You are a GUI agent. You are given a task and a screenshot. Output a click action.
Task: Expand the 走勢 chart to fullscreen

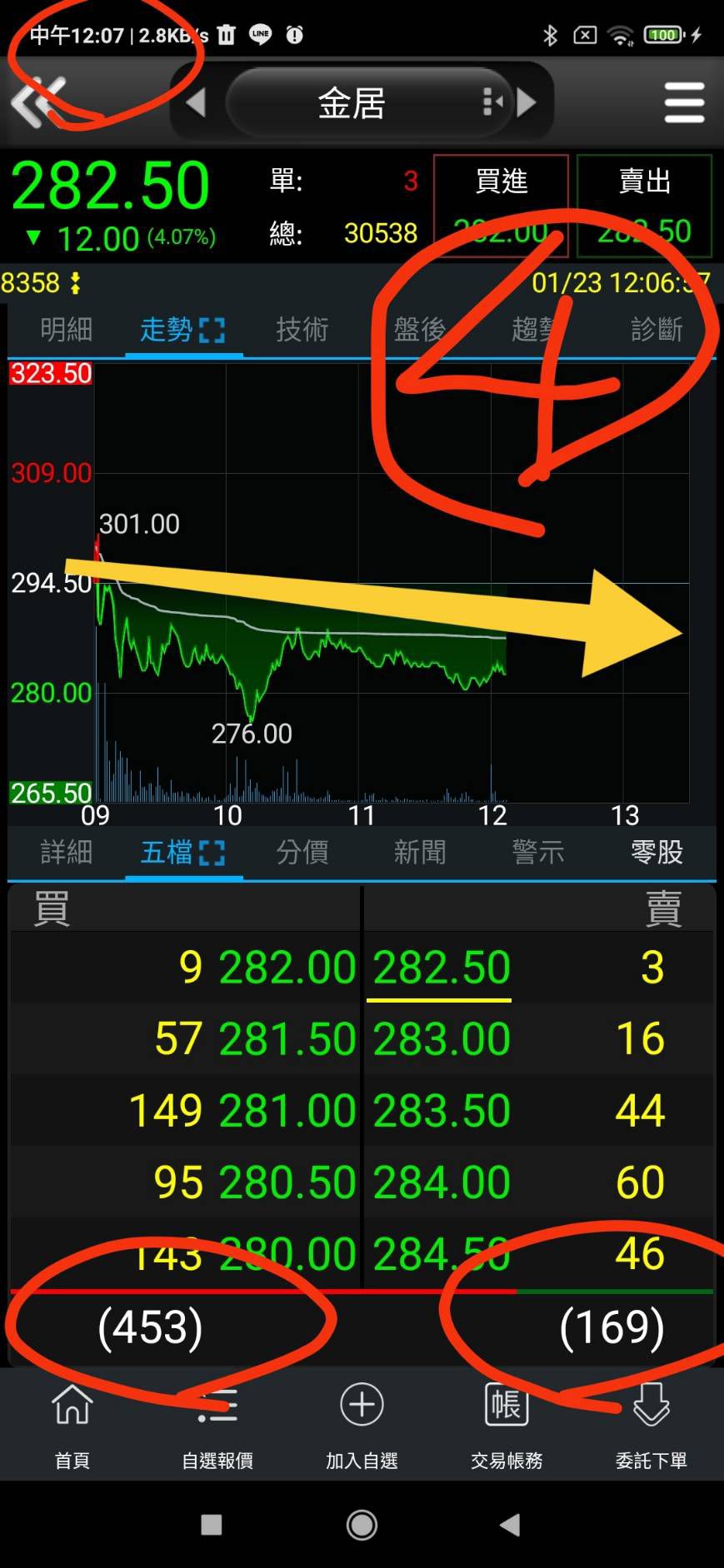(x=214, y=328)
